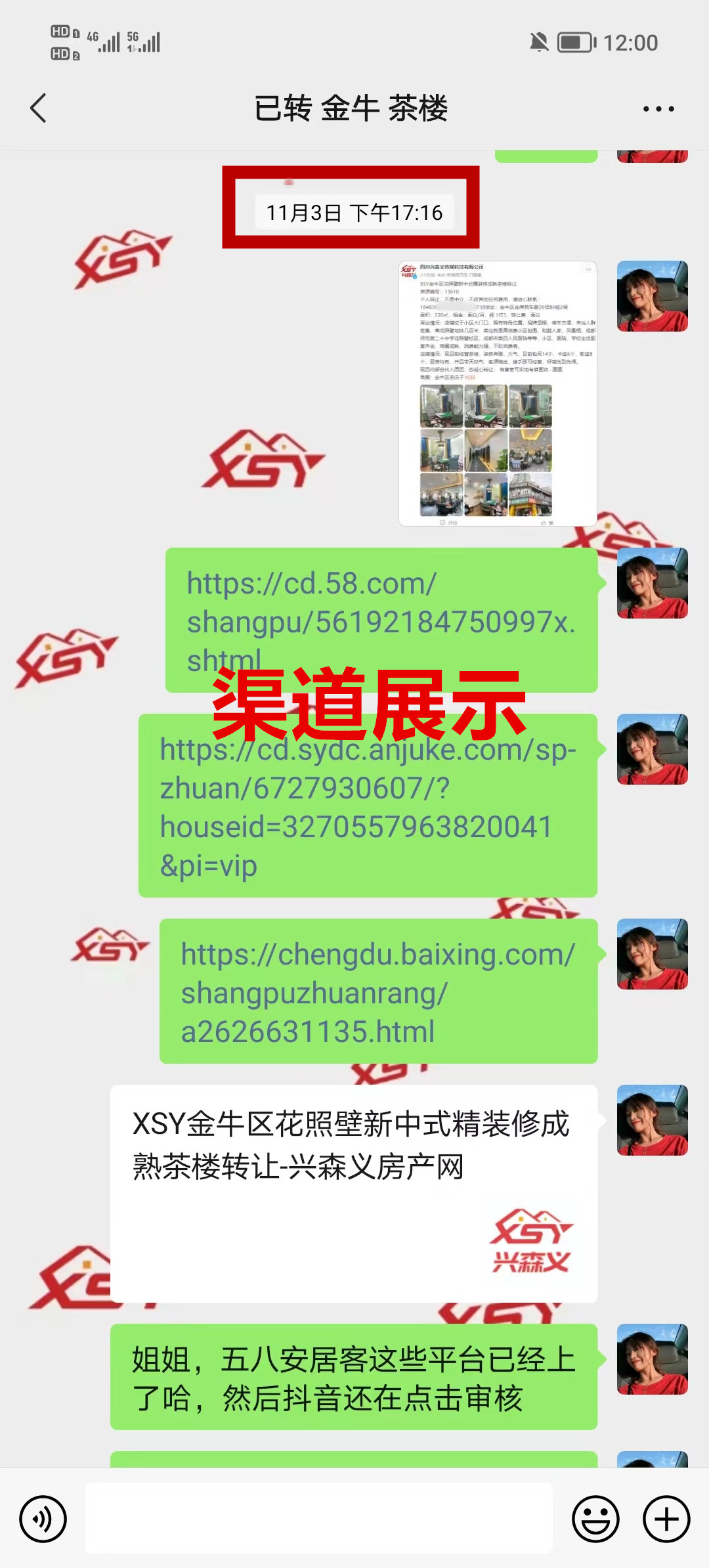View the shared listing screenshot image
The image size is (709, 1568).
498,393
